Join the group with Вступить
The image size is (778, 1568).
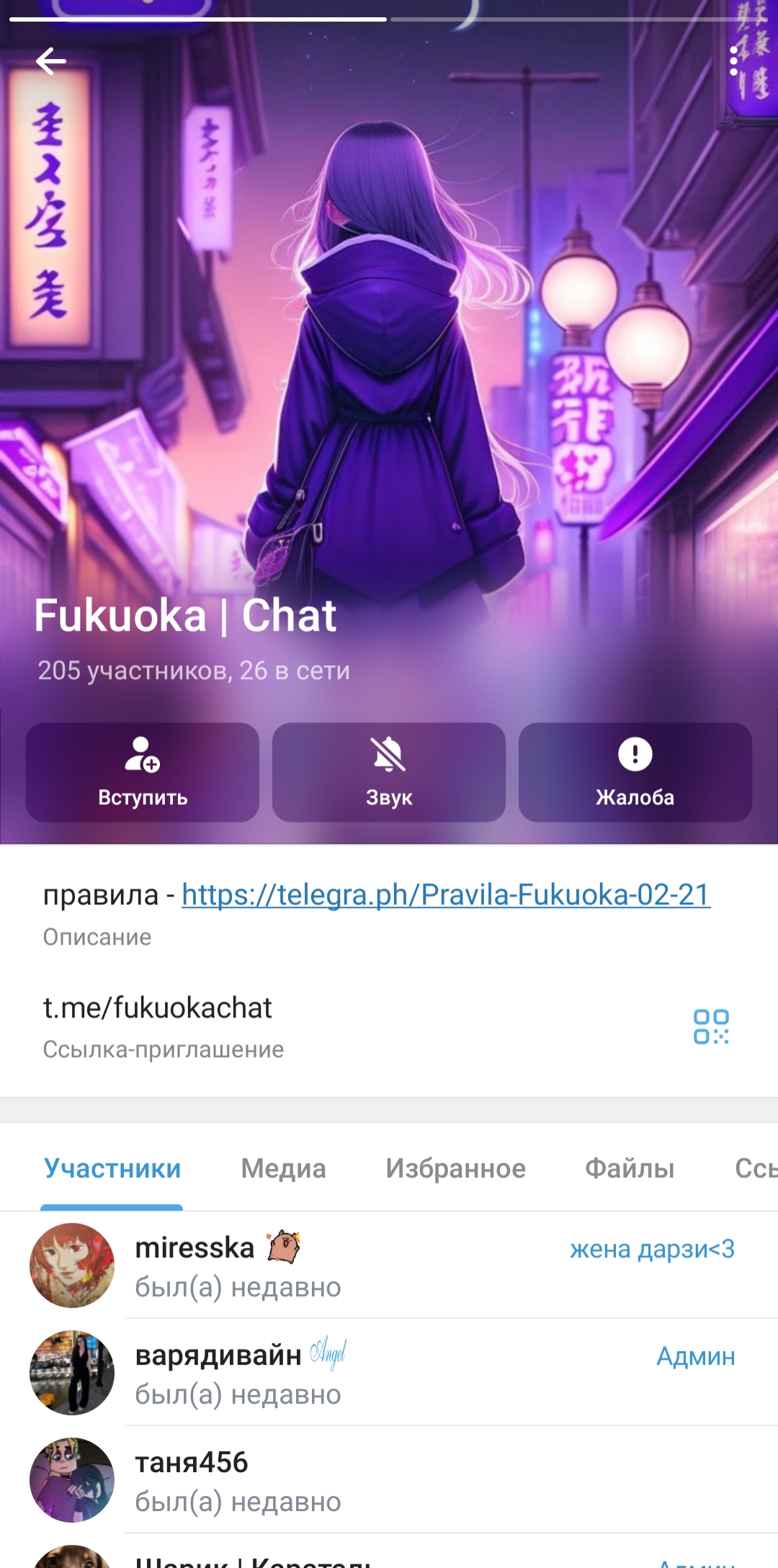point(143,772)
